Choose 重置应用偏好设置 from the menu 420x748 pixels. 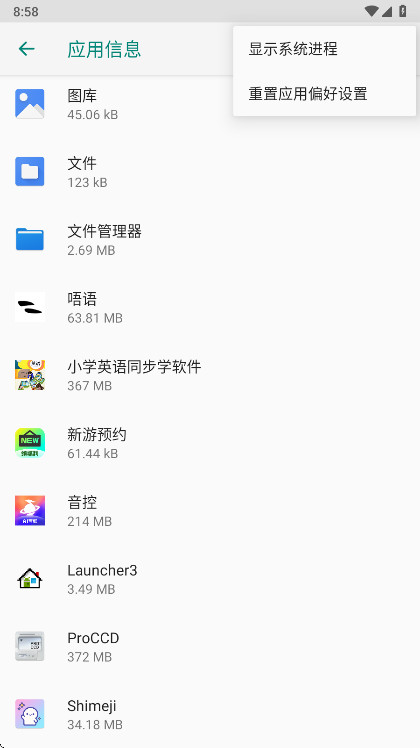tap(325, 94)
